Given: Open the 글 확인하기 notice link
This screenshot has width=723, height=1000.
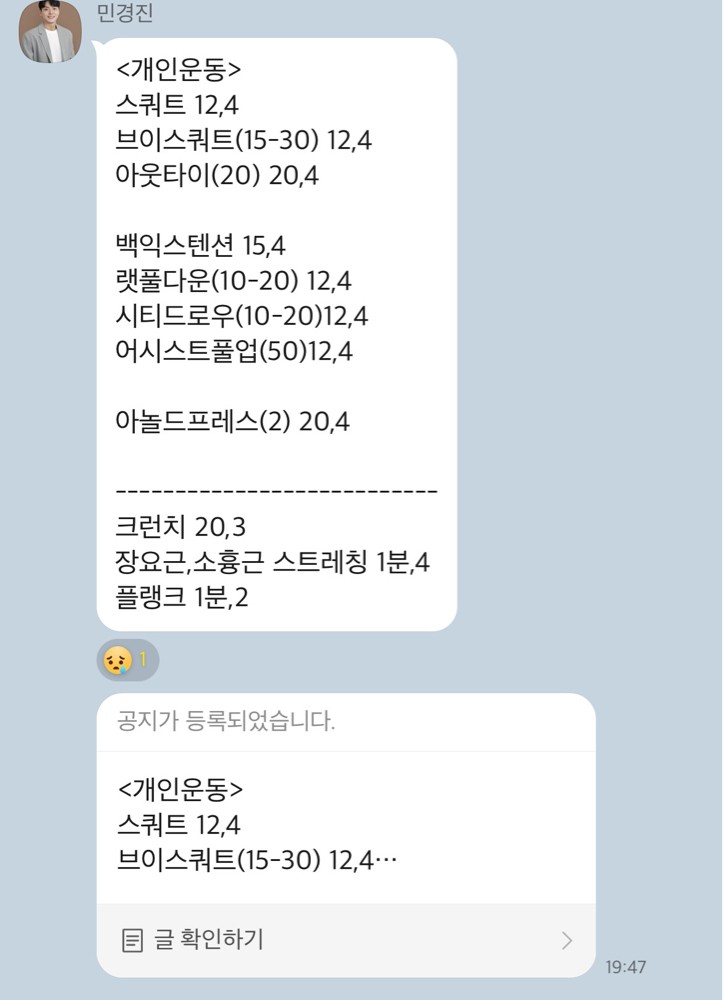Looking at the screenshot, I should point(346,940).
